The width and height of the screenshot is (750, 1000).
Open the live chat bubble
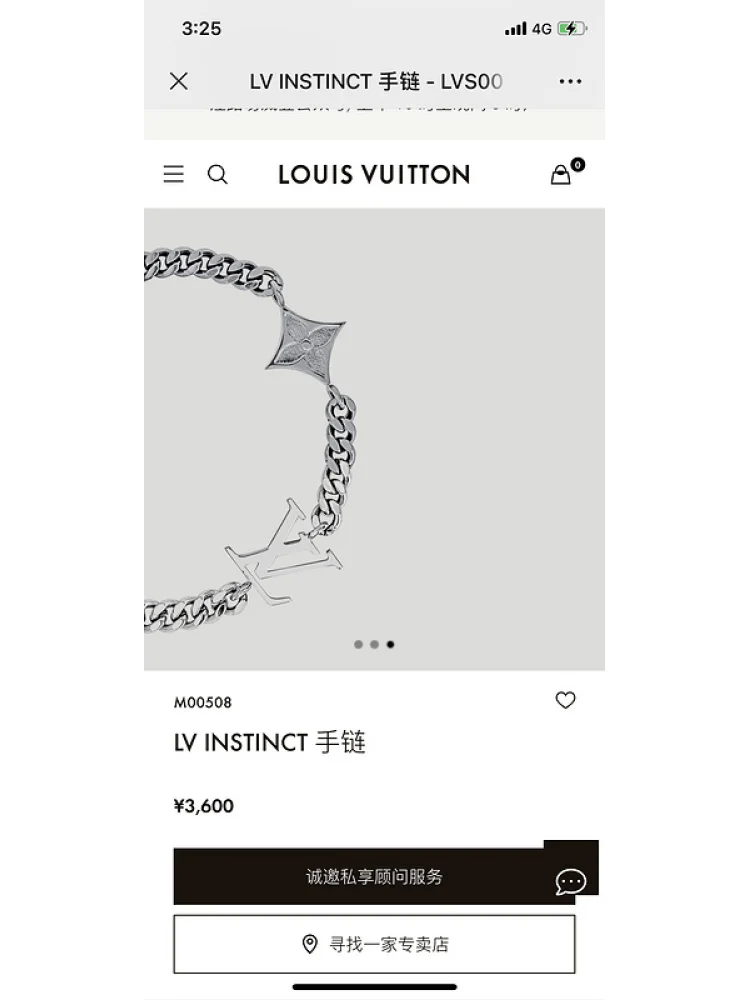pyautogui.click(x=571, y=881)
